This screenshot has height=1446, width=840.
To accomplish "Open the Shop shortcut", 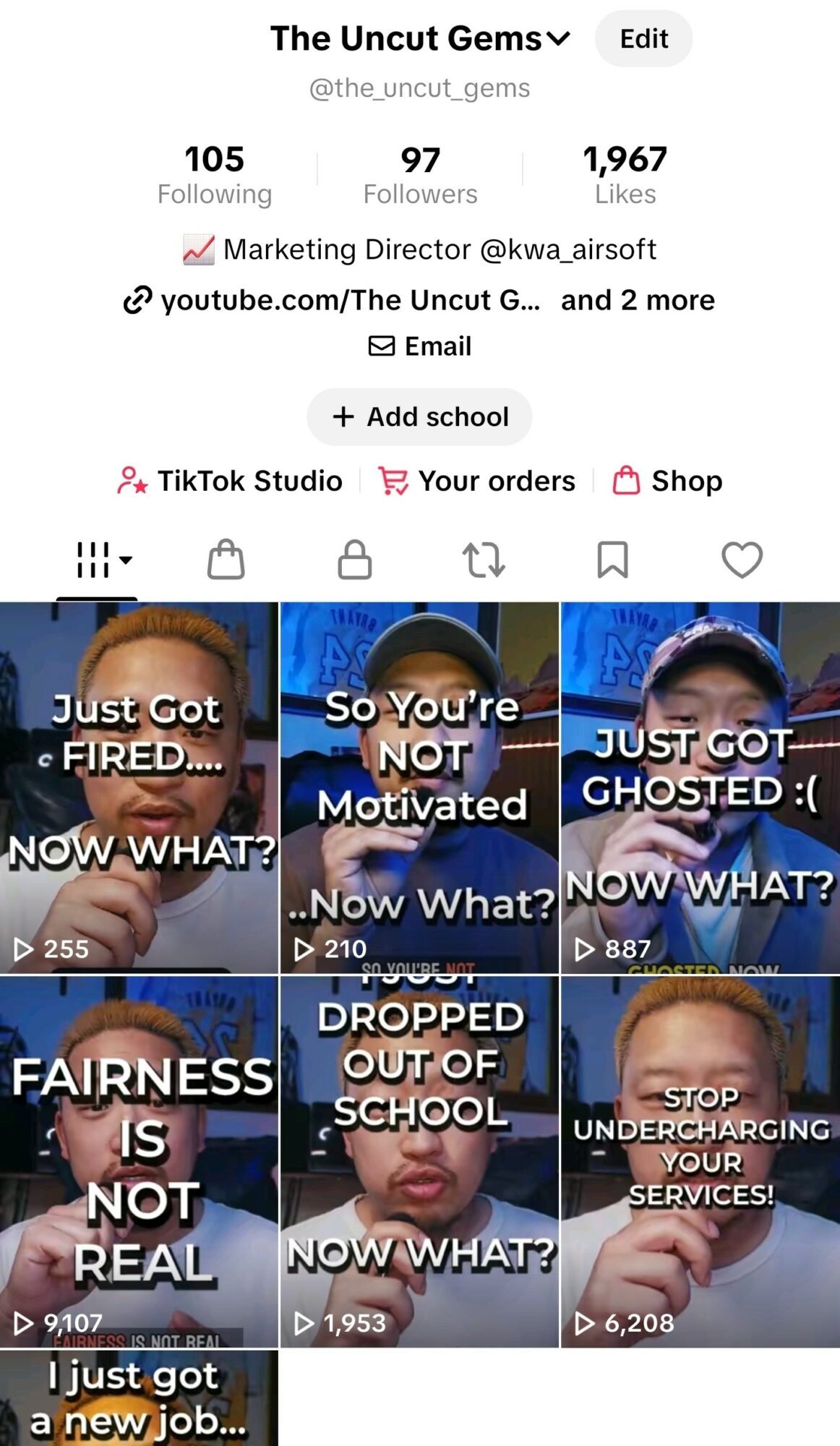I will click(667, 481).
